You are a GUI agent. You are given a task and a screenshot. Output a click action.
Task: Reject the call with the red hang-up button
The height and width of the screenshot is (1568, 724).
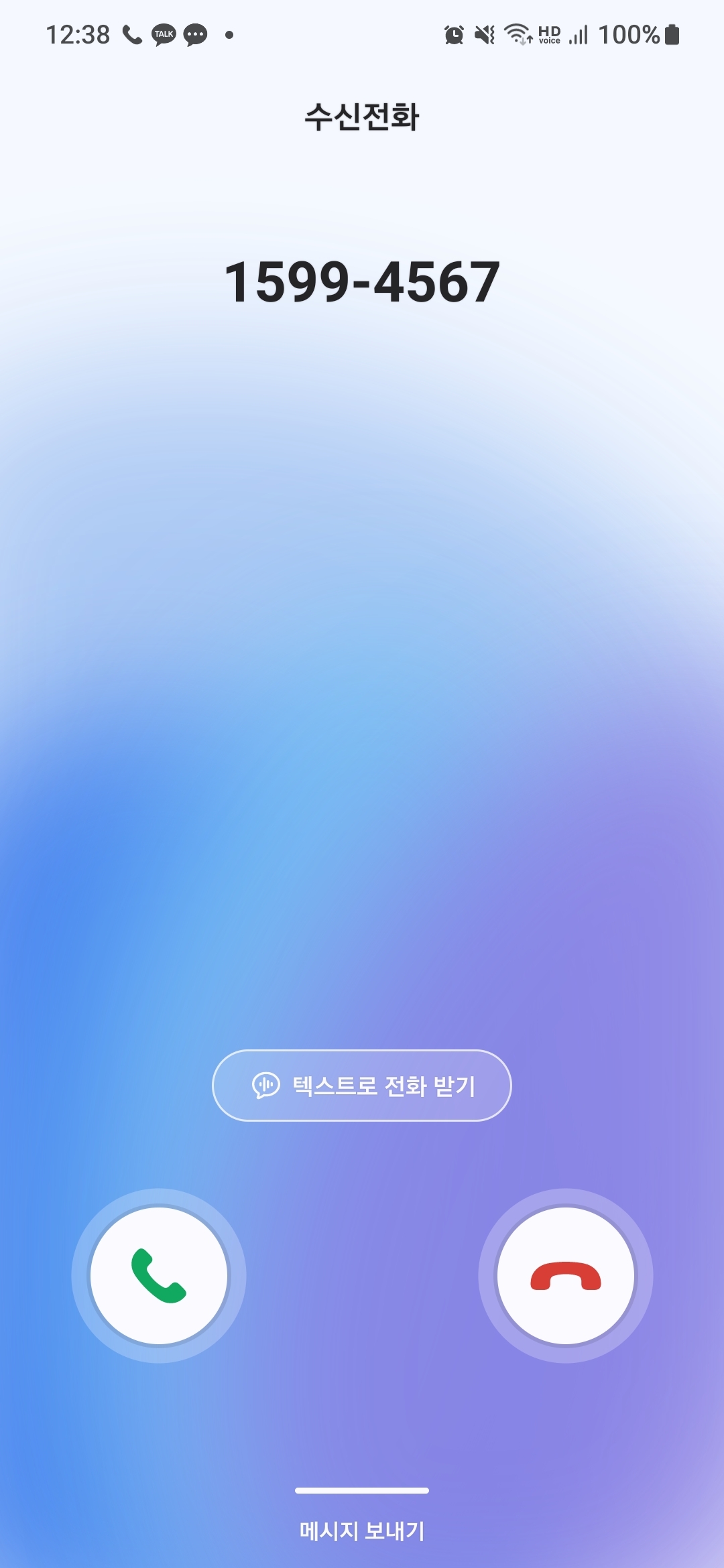pos(566,1277)
